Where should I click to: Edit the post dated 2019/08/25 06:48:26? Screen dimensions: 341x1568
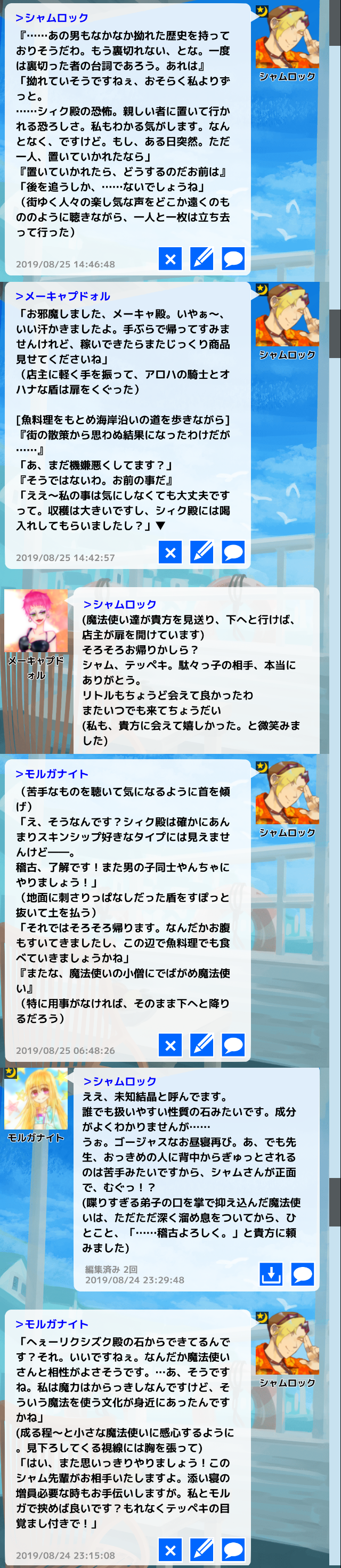[201, 1045]
